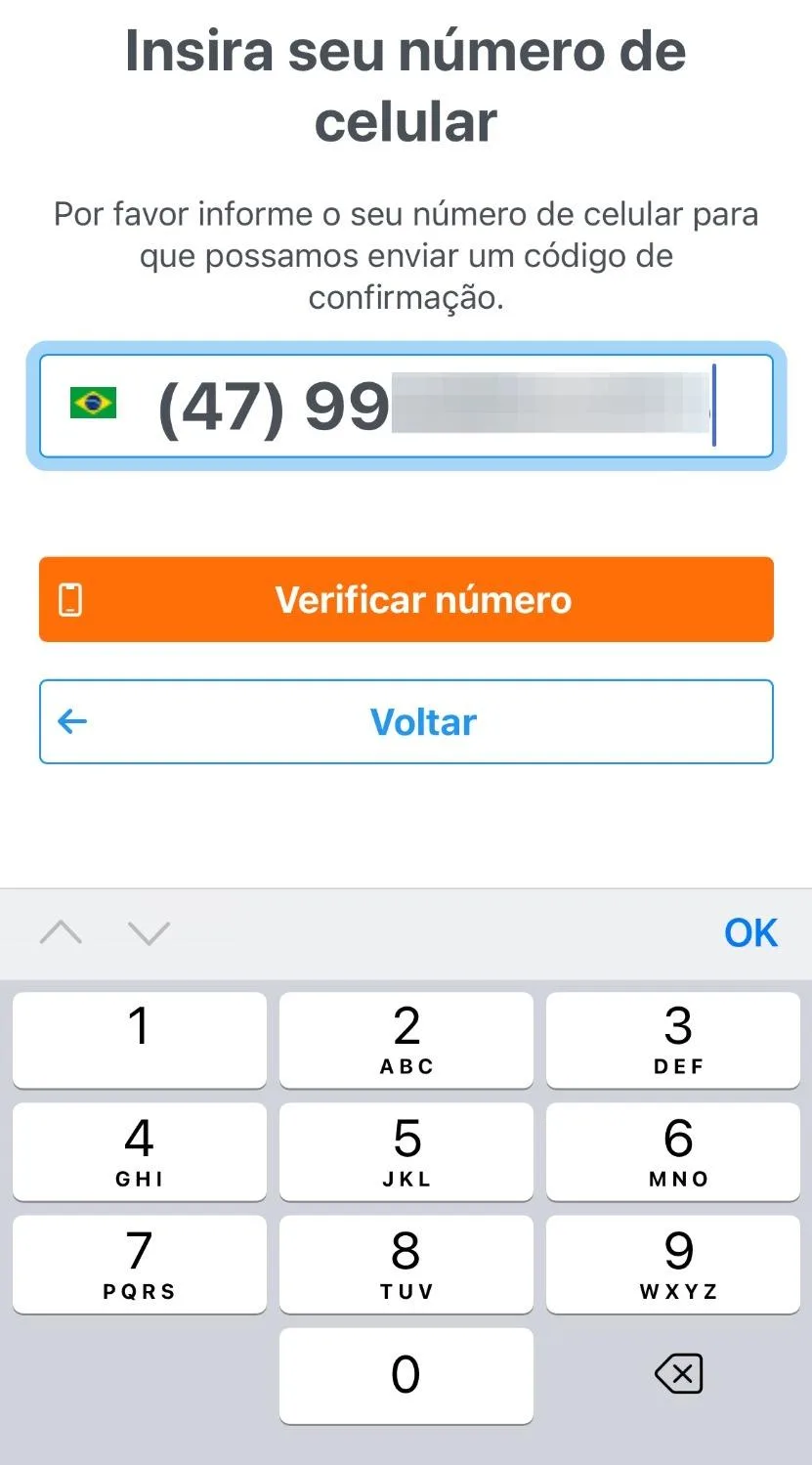Go back with the Voltar button

(406, 721)
